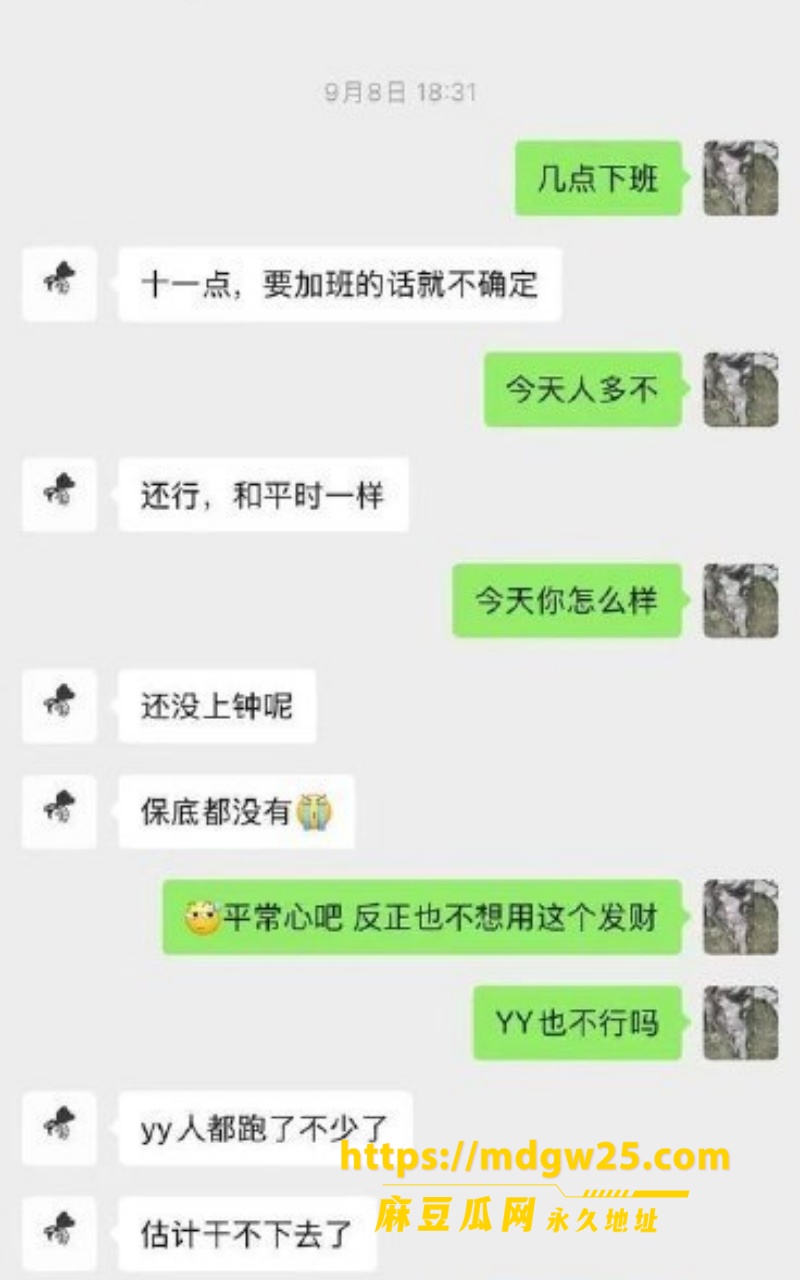This screenshot has height=1280, width=800.
Task: View profile from avatar beside 保底都没有
Action: coord(60,812)
